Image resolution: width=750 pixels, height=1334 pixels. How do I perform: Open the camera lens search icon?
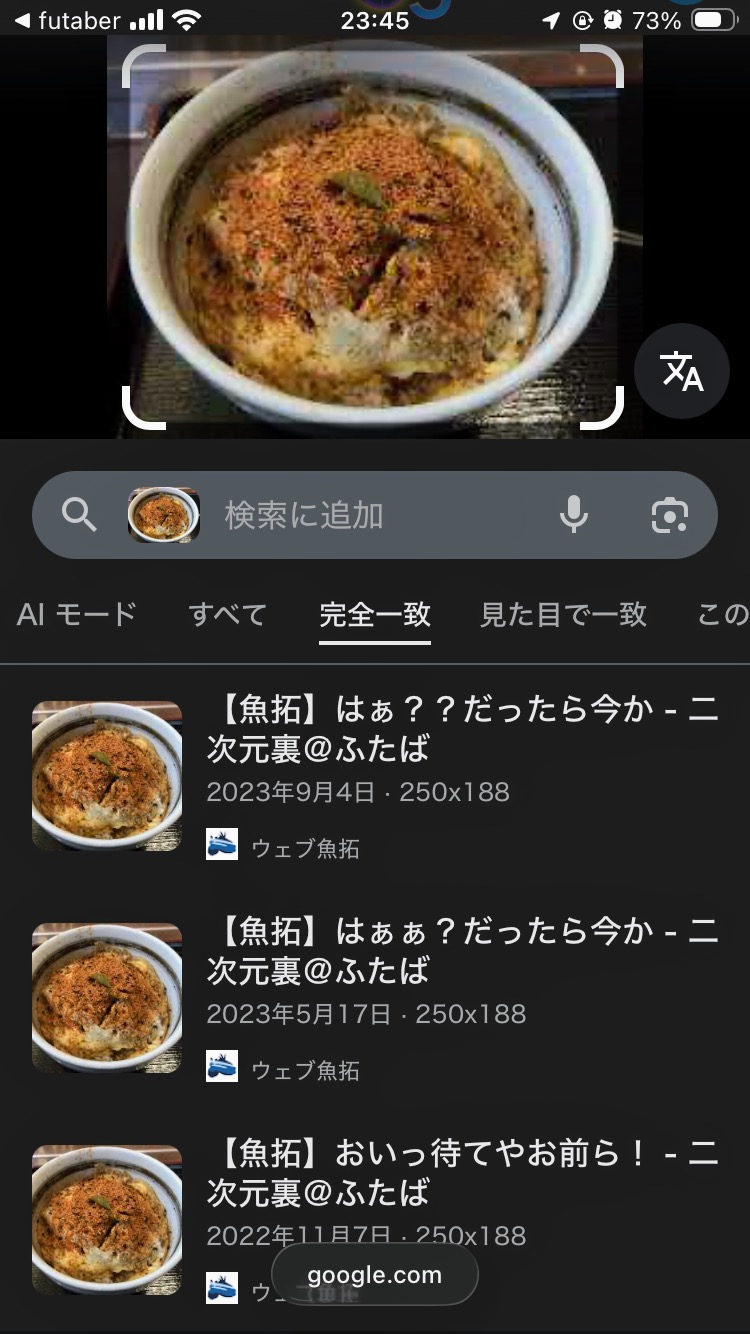[669, 515]
